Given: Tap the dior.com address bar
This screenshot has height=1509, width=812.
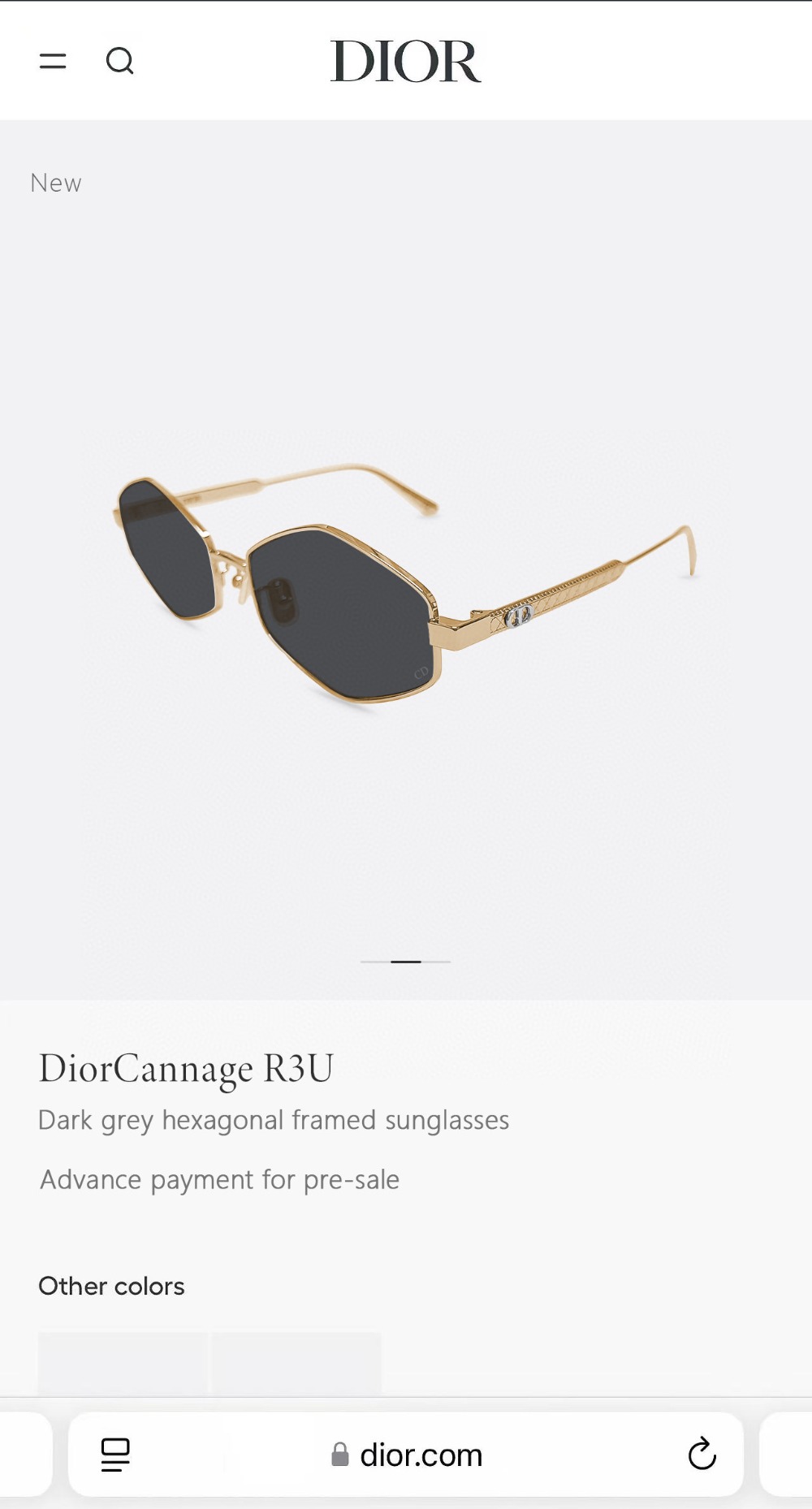Looking at the screenshot, I should pos(406,1455).
